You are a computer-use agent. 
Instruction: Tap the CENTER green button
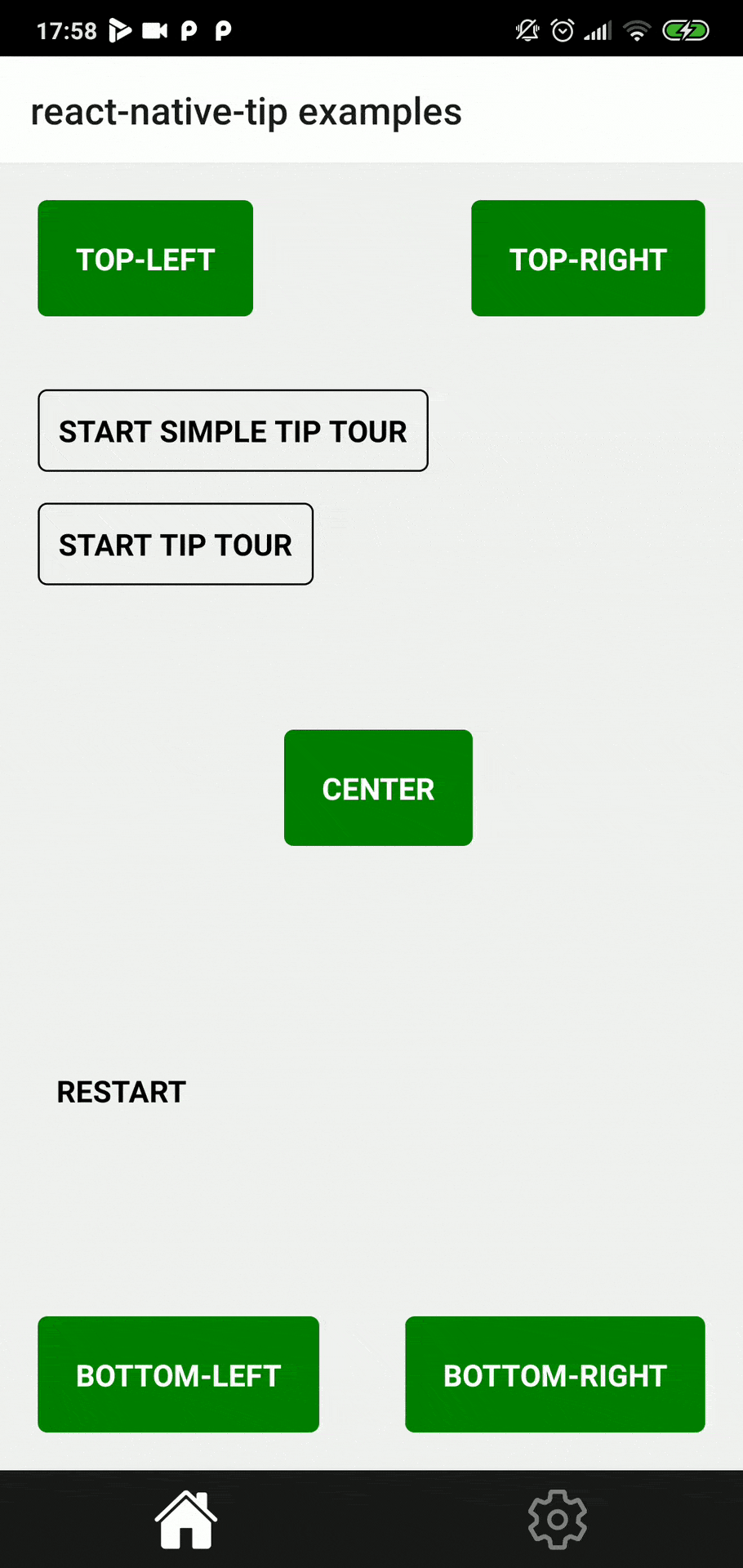[378, 788]
